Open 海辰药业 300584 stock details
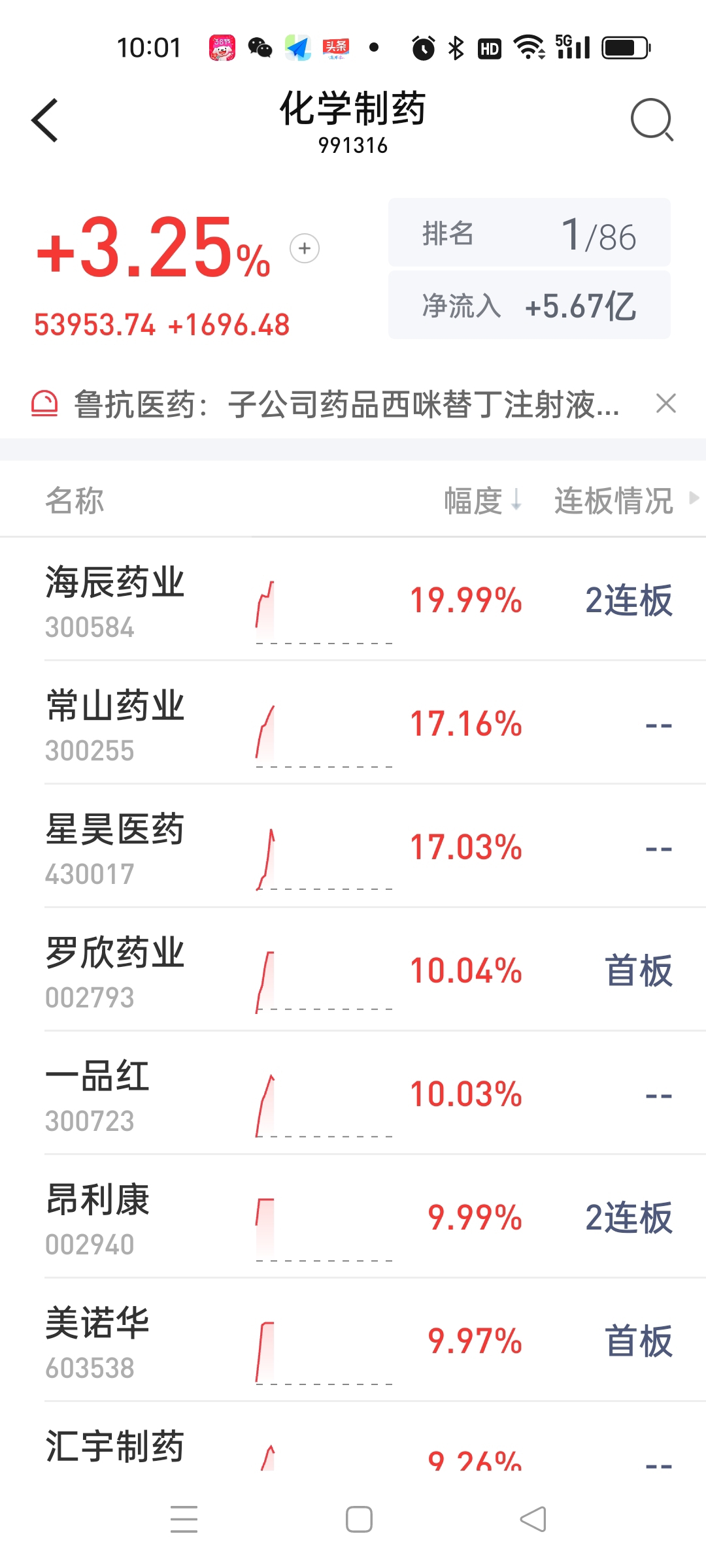The width and height of the screenshot is (706, 1568). pyautogui.click(x=353, y=600)
